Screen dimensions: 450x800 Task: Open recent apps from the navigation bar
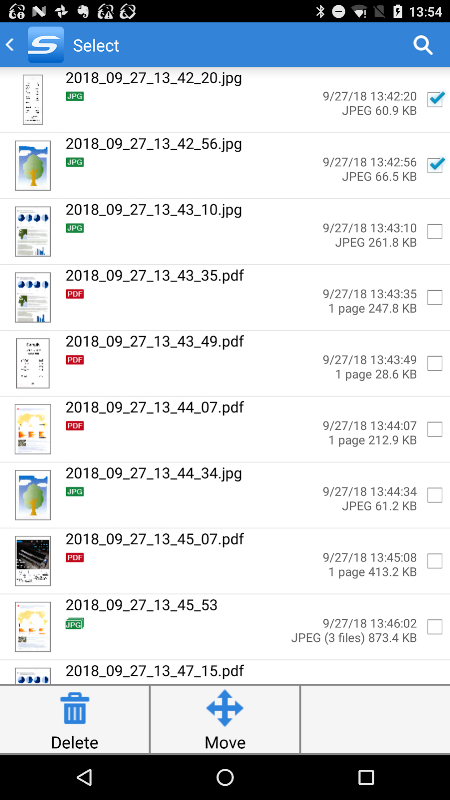point(366,777)
